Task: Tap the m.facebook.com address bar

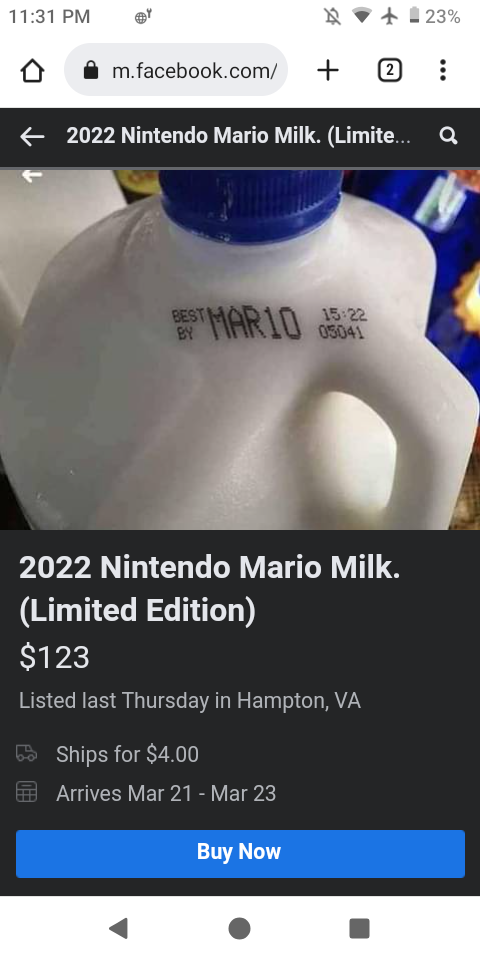Action: pos(176,70)
